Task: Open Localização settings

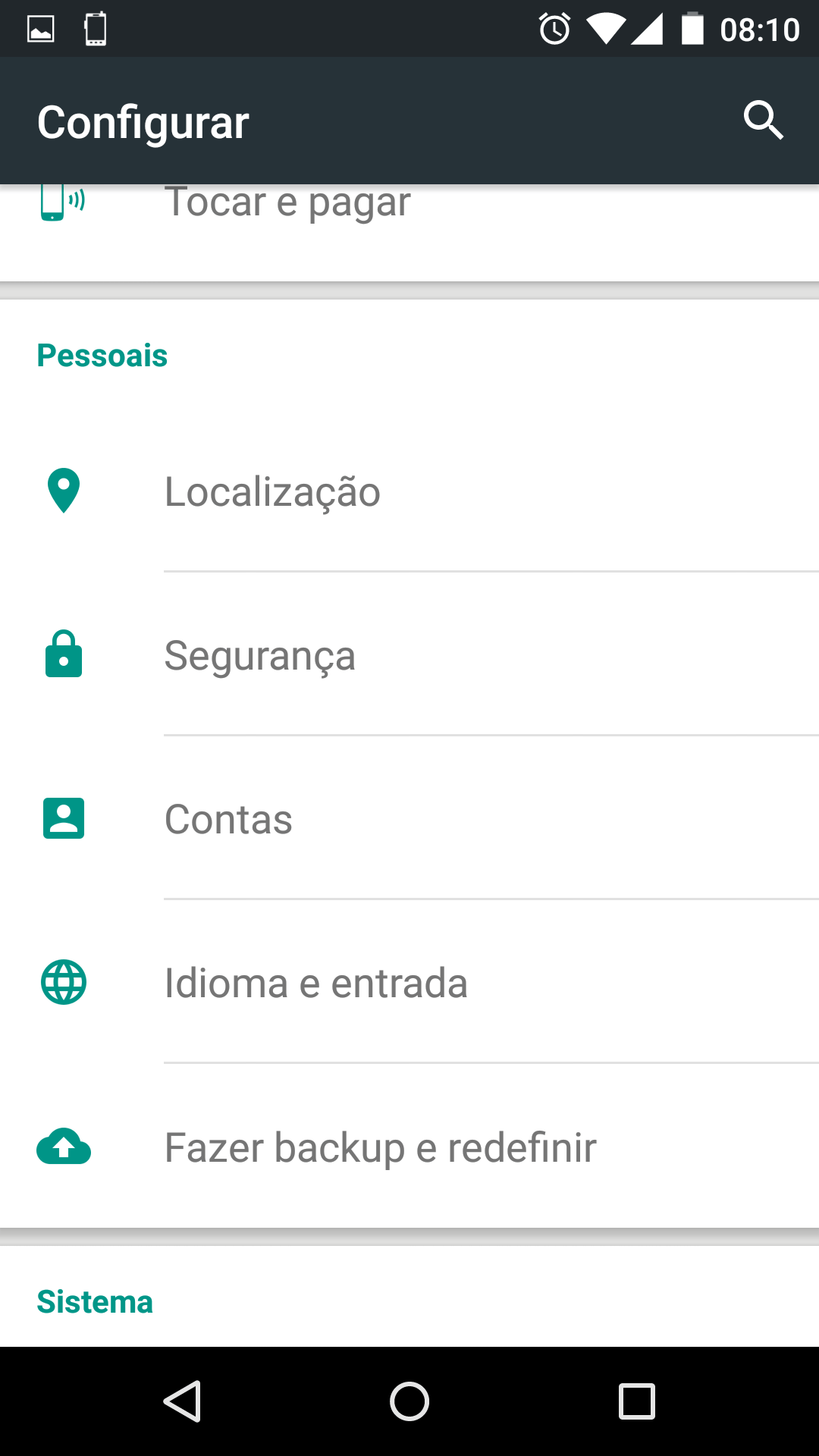Action: [409, 491]
